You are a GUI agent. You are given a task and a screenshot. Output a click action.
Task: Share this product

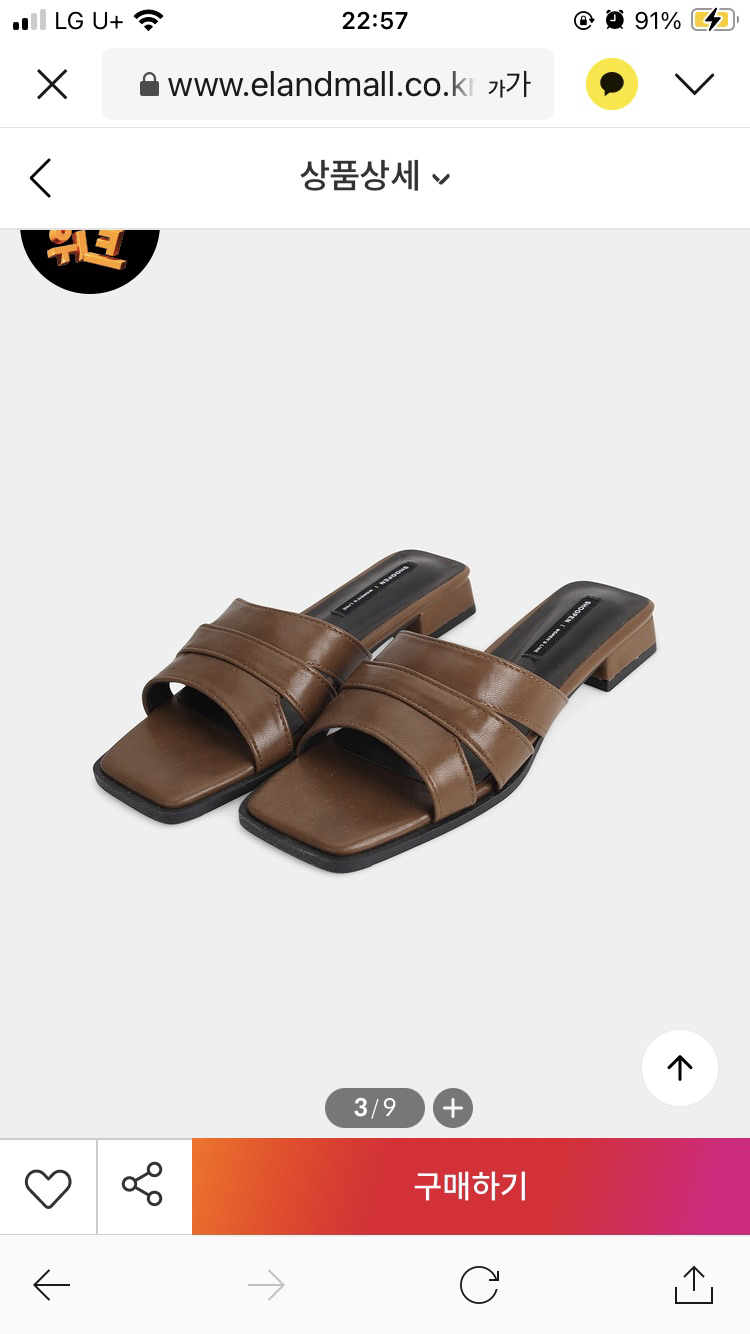143,1185
